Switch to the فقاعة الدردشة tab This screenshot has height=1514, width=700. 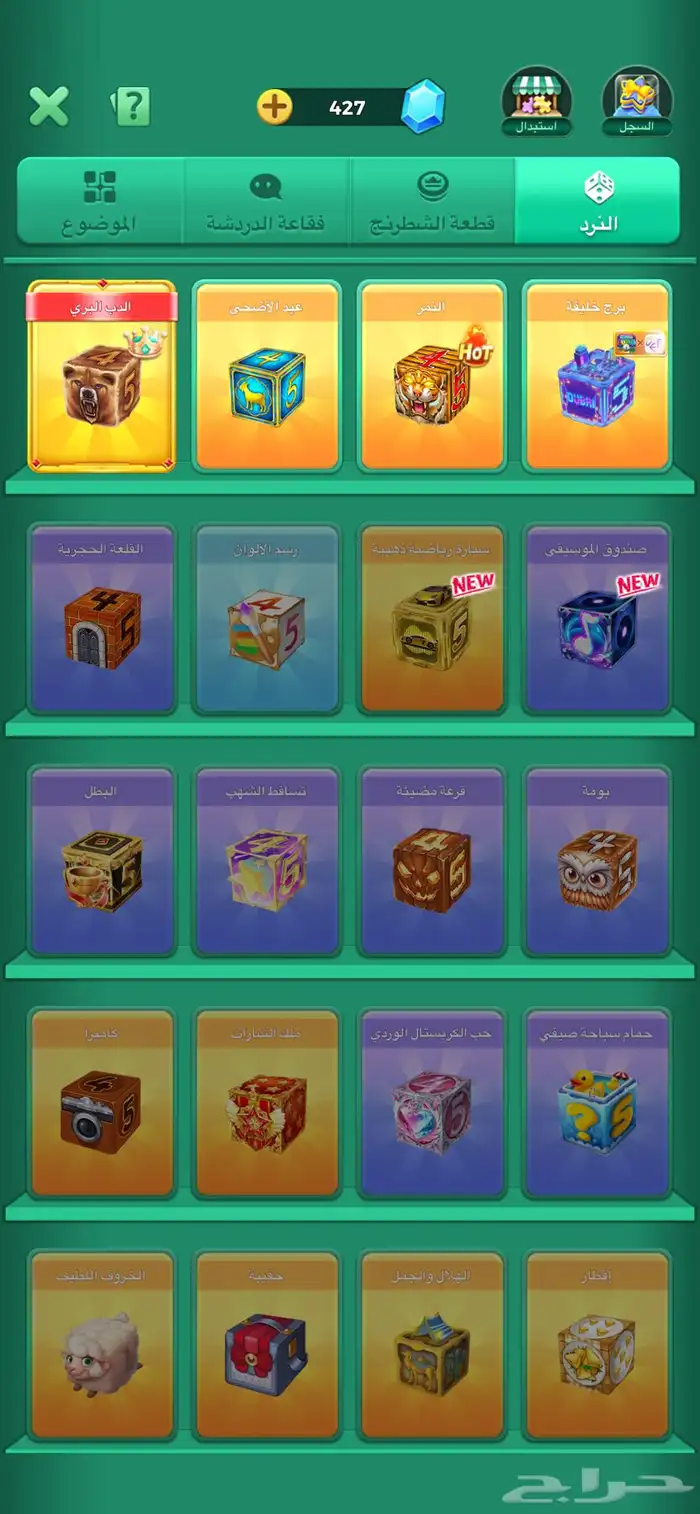click(x=266, y=201)
